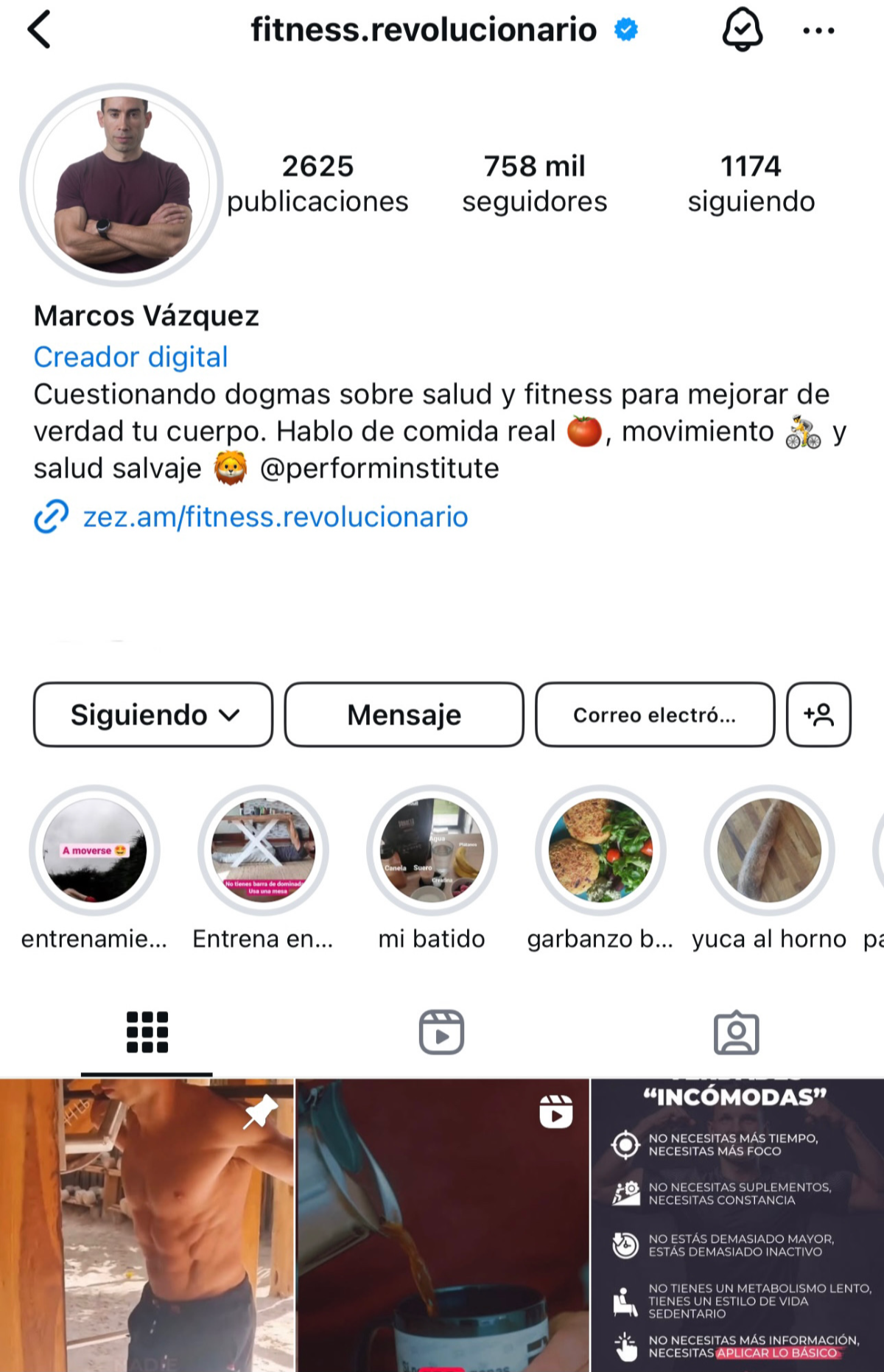
Task: Open the 1174 siguiendo list
Action: pyautogui.click(x=751, y=183)
